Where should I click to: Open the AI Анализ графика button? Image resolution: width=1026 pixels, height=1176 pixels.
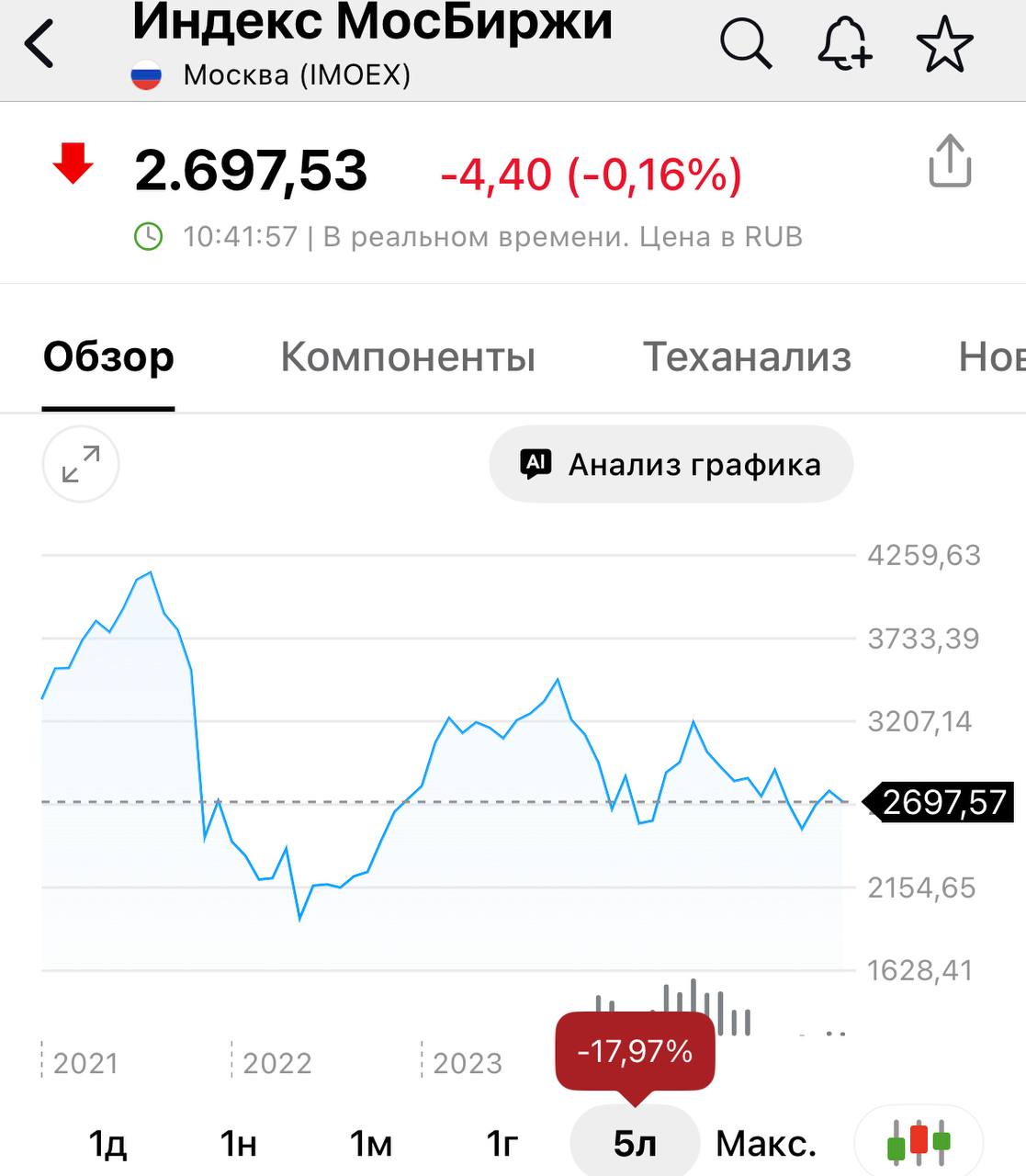[671, 464]
